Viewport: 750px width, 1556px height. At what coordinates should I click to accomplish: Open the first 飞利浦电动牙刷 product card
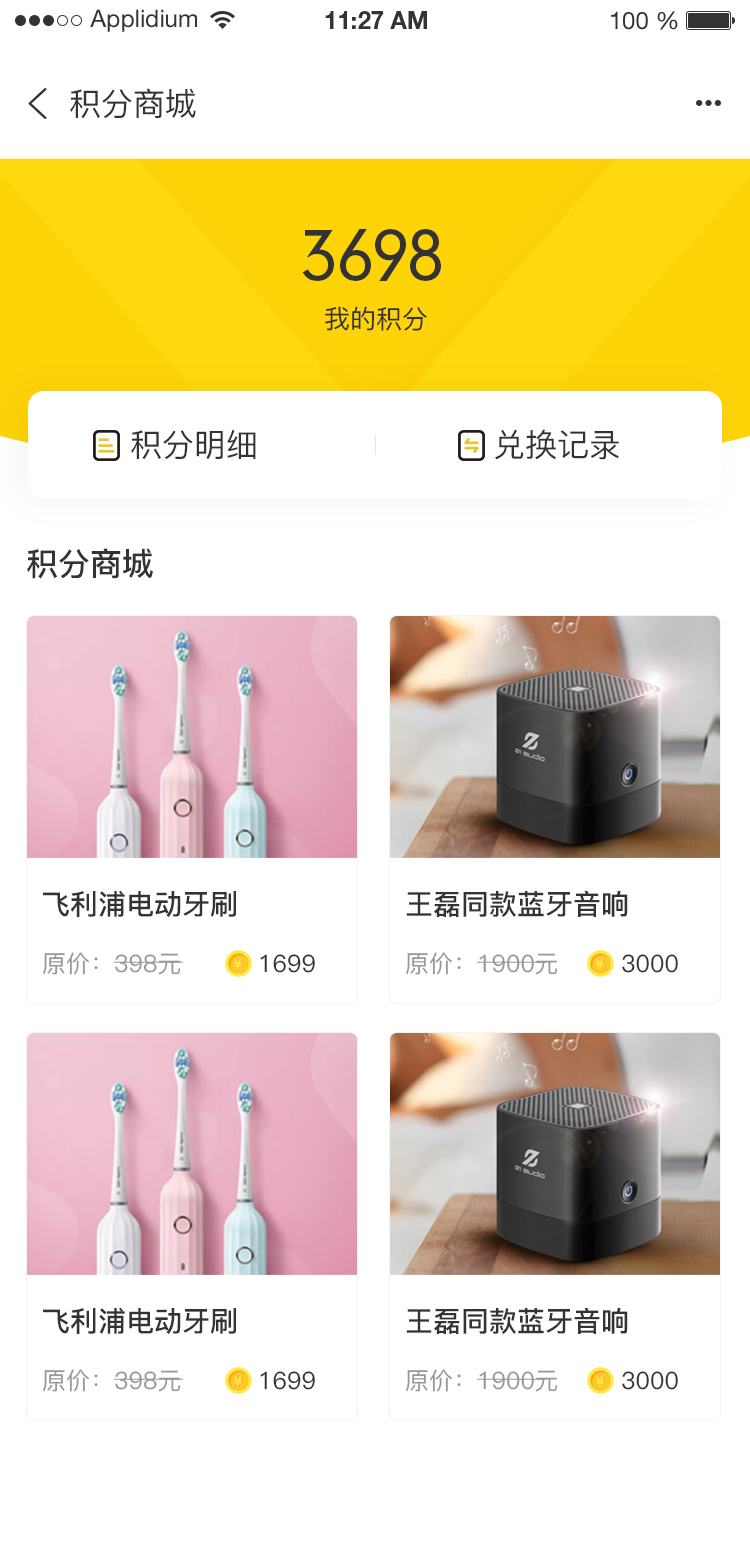[192, 809]
